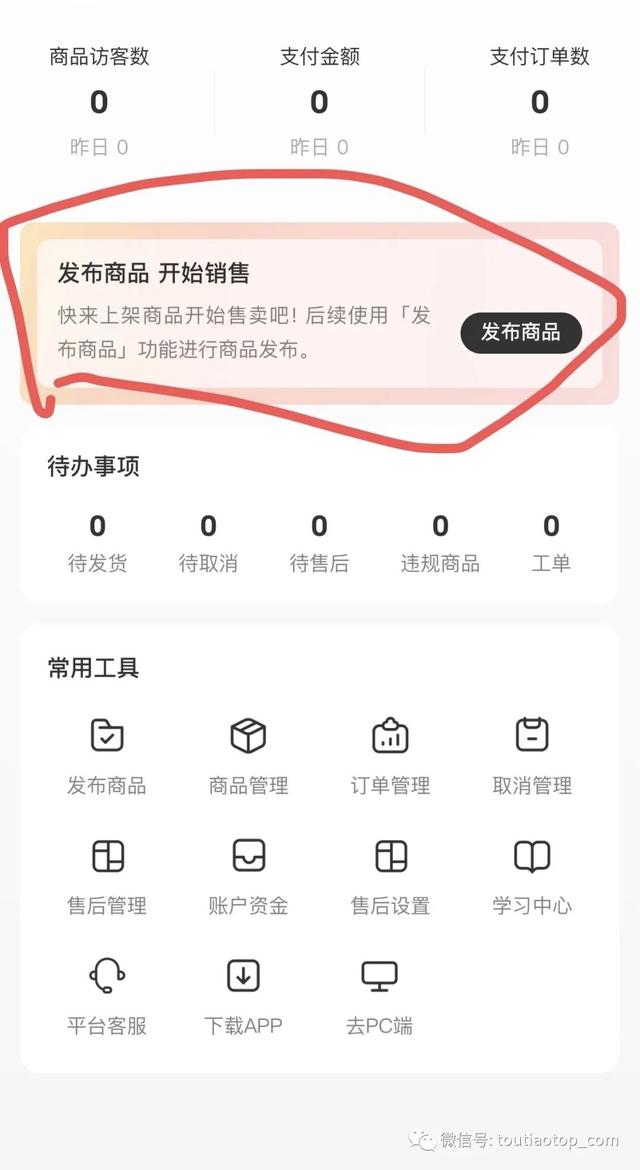Open the 发布商品 tool in 常用工具
640x1170 pixels.
click(x=107, y=755)
